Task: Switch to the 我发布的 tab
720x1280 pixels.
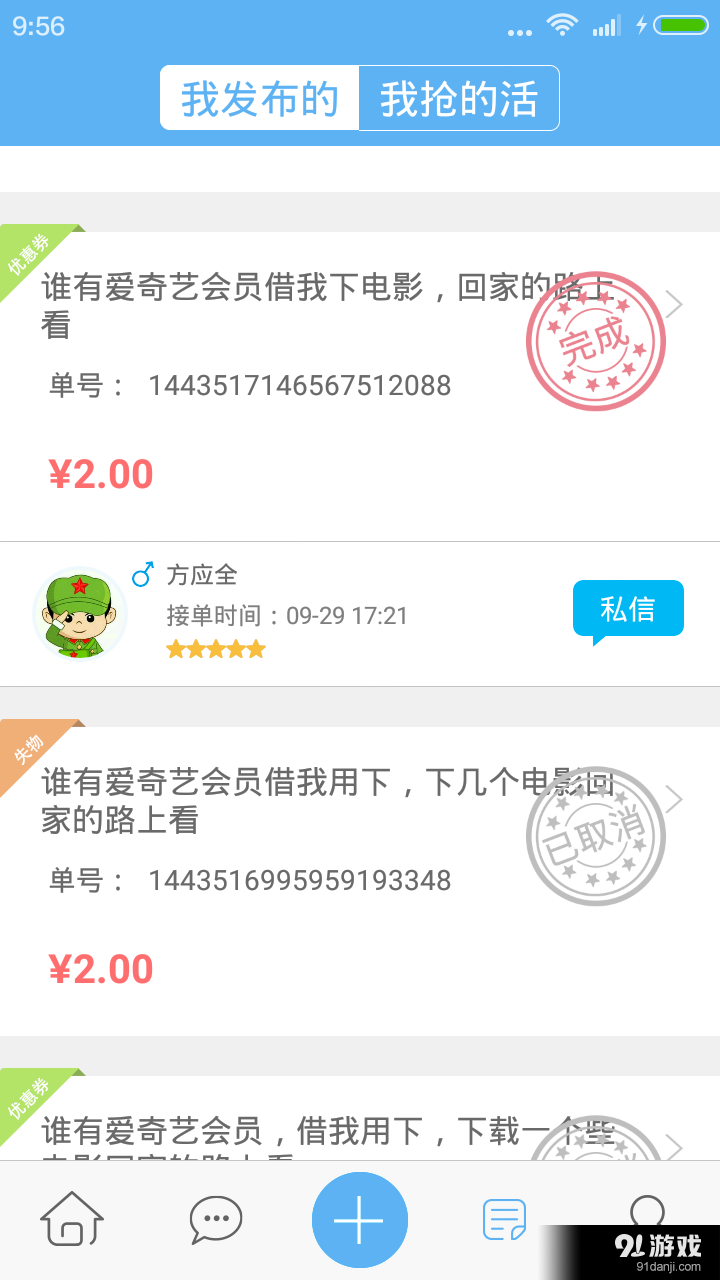Action: pyautogui.click(x=260, y=97)
